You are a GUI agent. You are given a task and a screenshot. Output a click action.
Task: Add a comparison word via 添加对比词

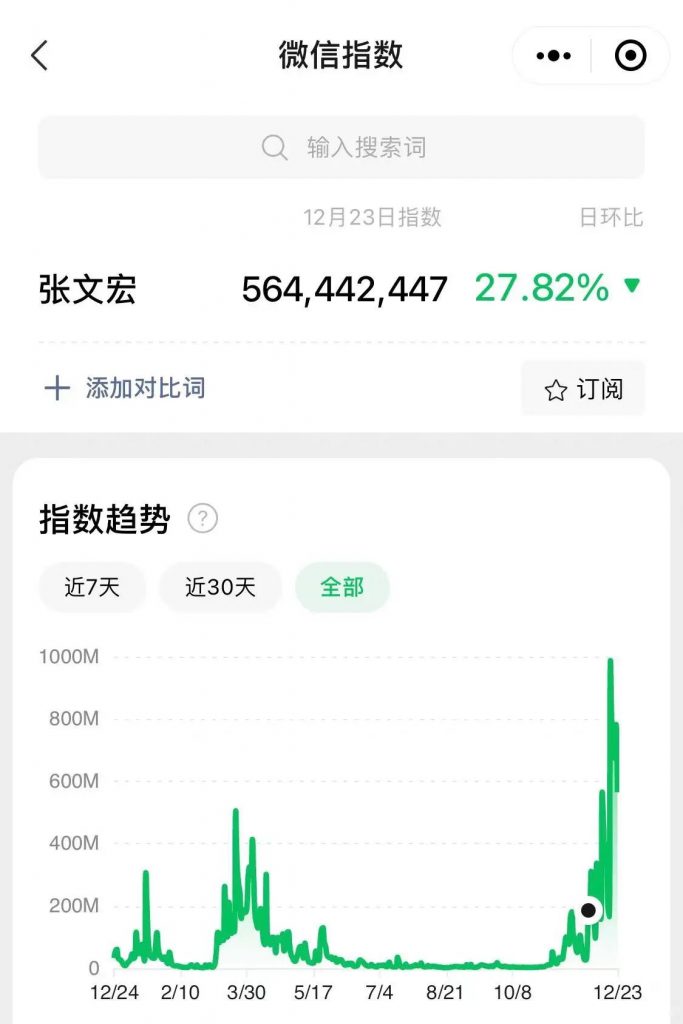(125, 388)
